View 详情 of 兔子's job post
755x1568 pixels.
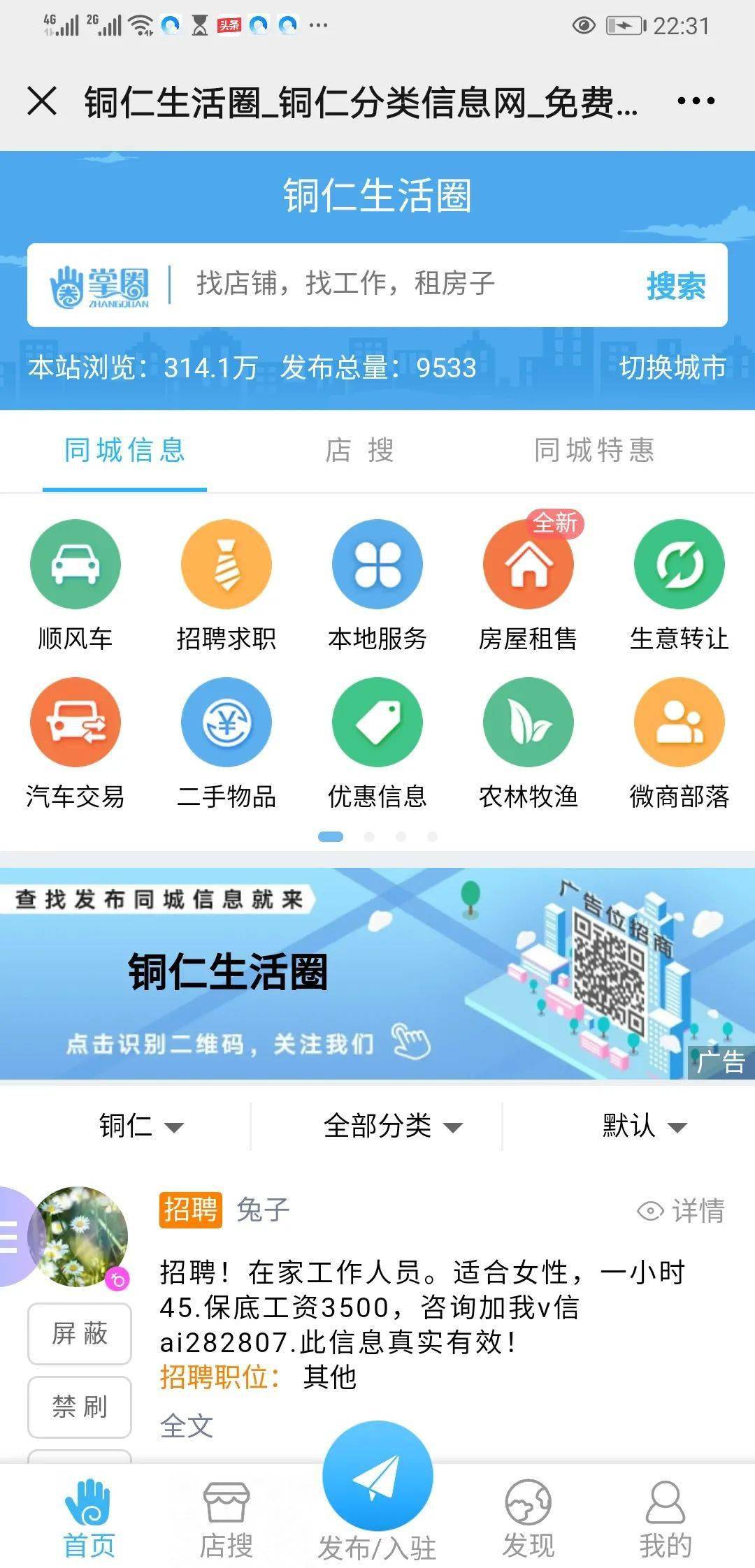pos(682,1211)
